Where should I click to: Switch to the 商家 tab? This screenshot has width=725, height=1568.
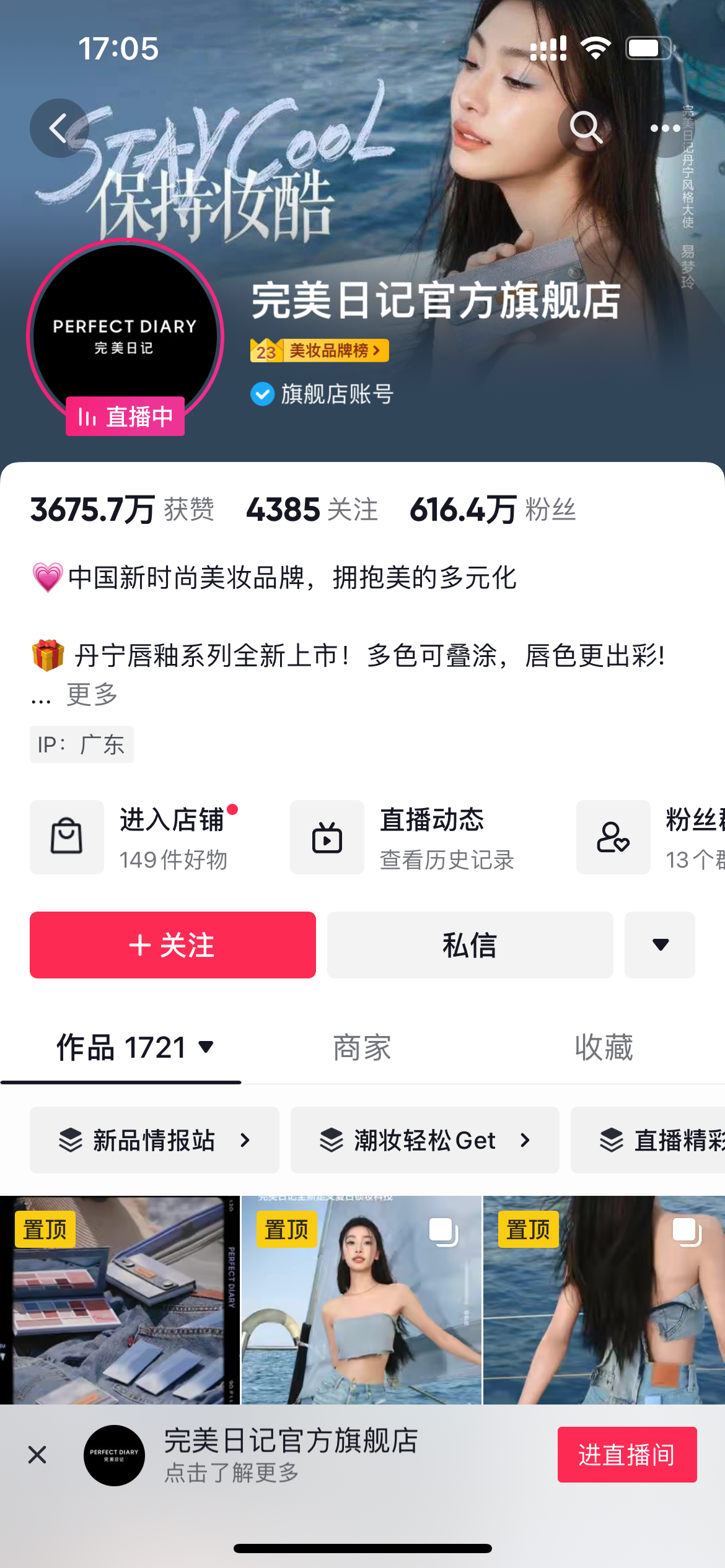(362, 1048)
